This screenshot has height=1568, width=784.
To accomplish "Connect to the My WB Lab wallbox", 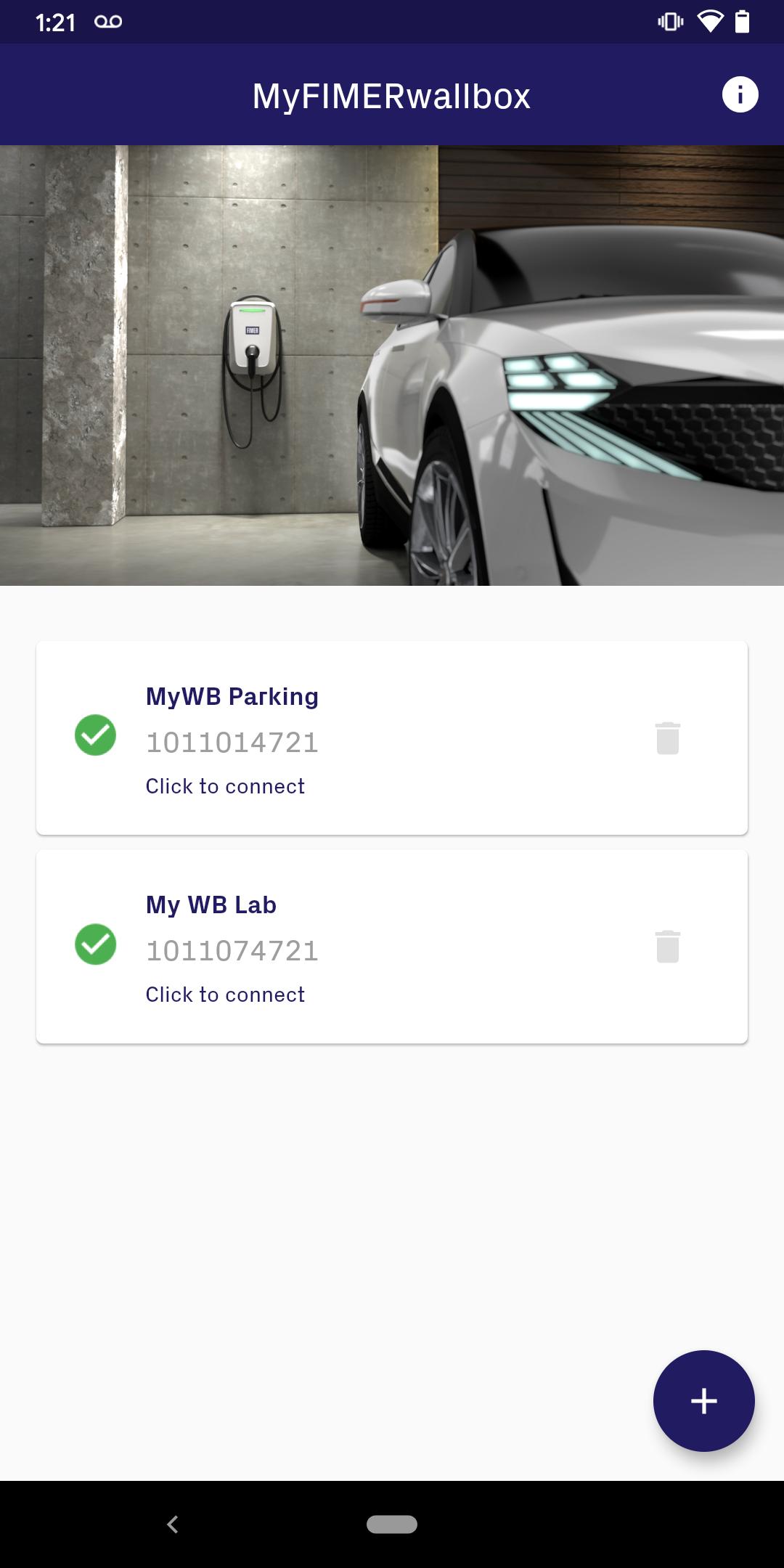I will pos(225,995).
